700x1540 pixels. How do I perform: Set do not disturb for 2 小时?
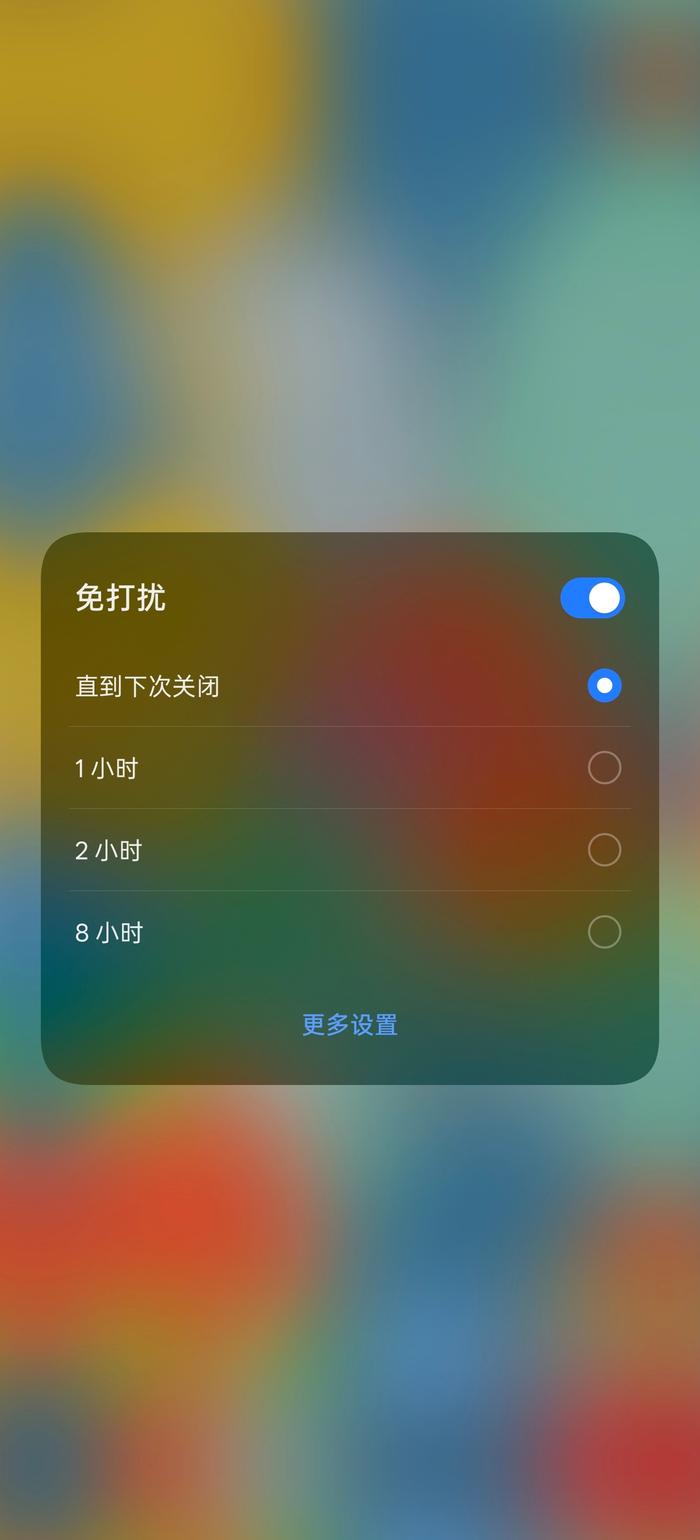(x=604, y=850)
